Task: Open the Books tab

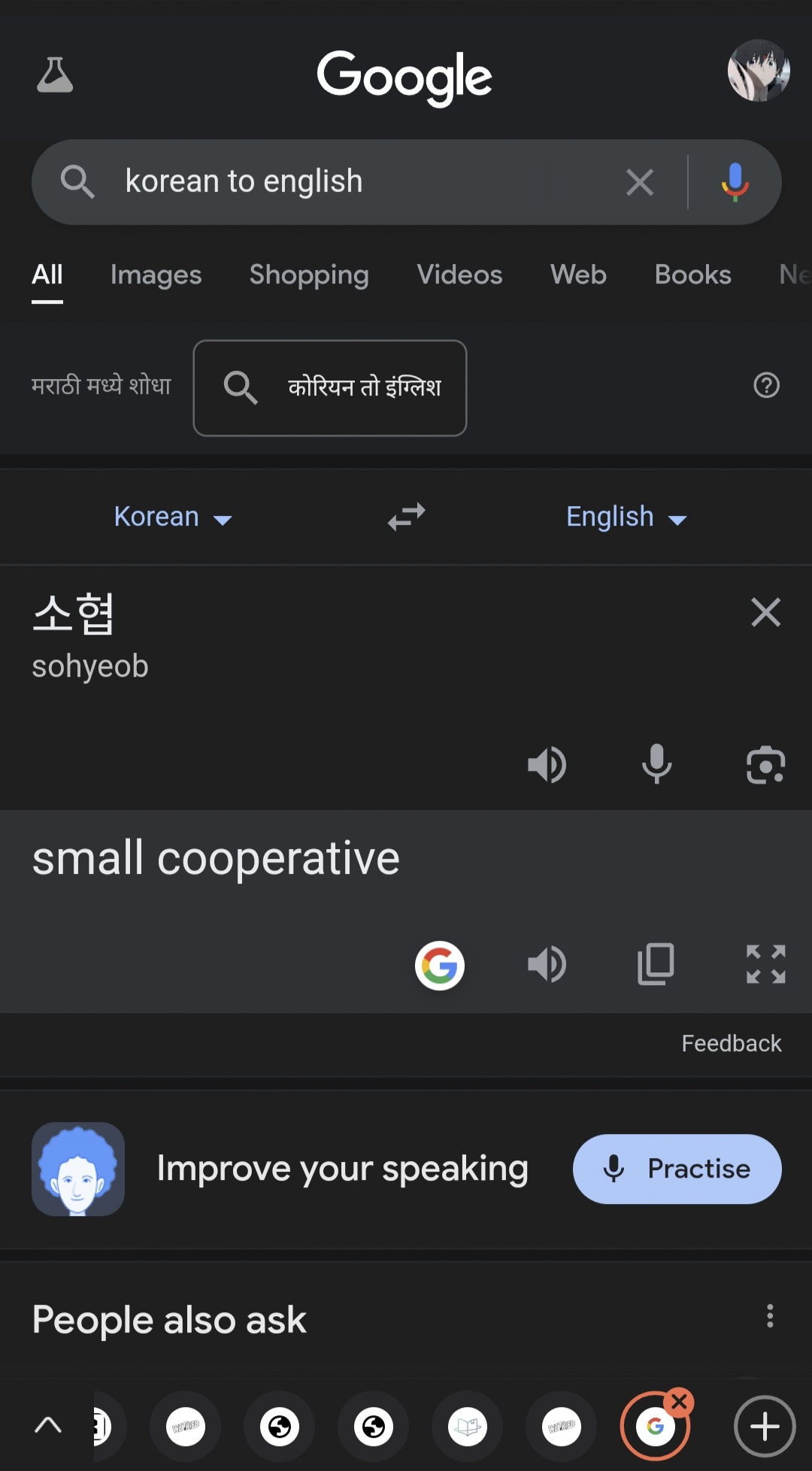Action: (692, 275)
